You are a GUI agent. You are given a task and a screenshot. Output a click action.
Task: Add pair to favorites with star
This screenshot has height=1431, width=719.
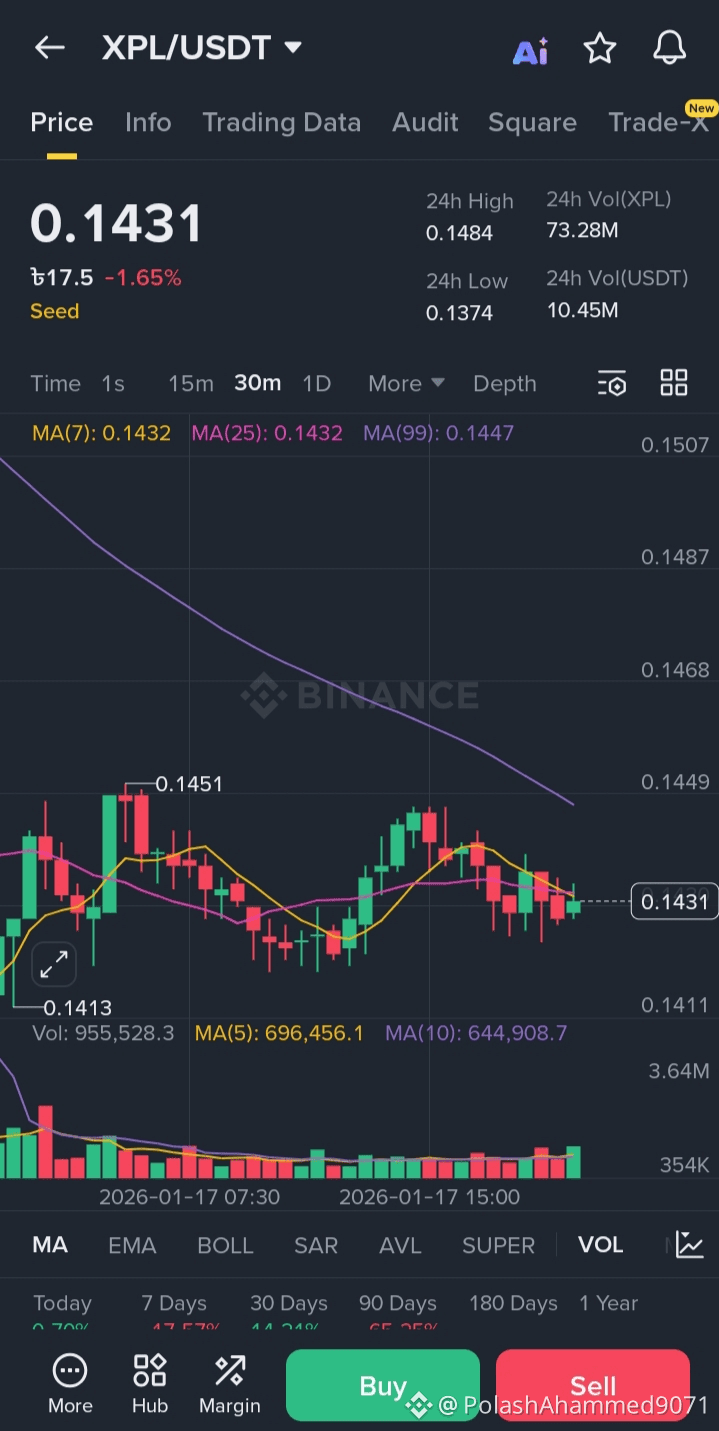[x=599, y=48]
